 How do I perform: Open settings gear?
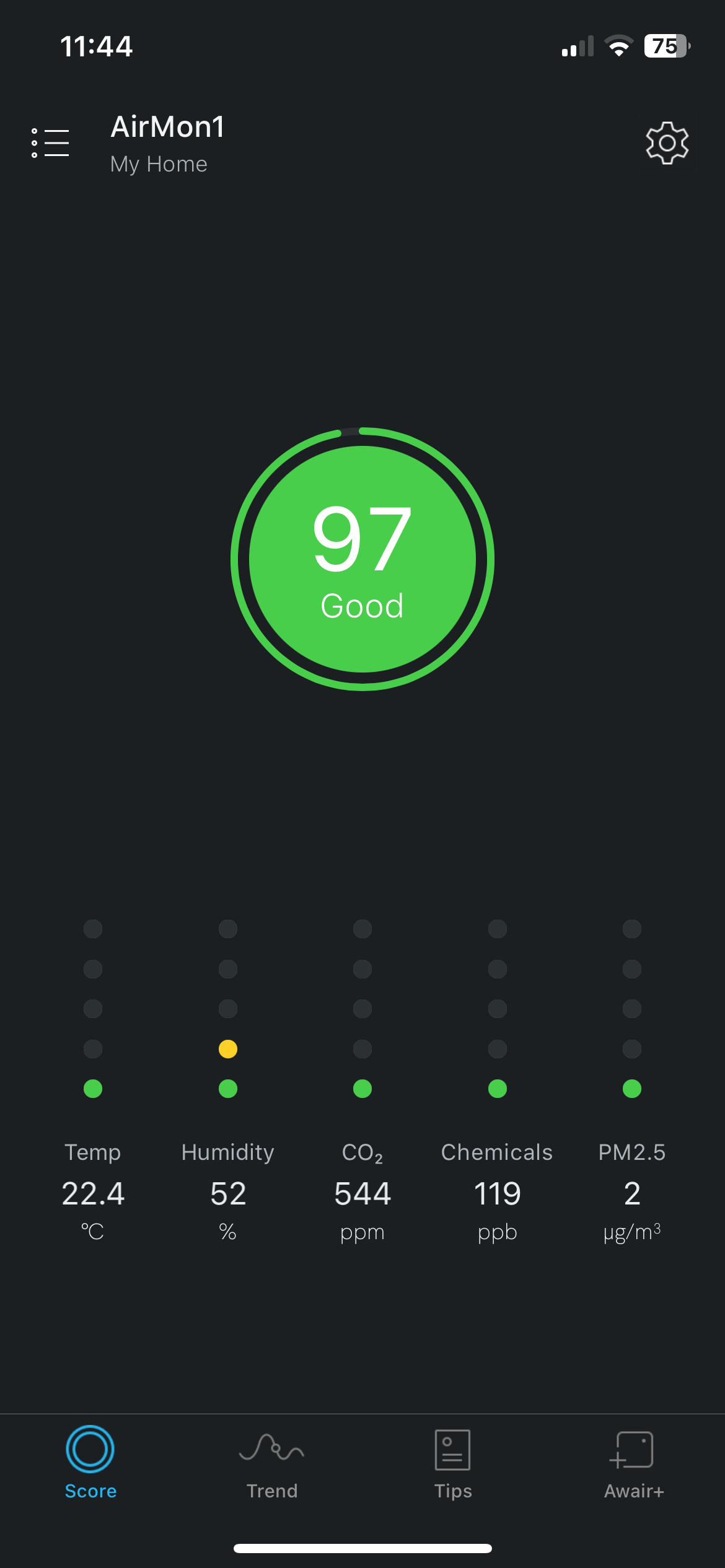tap(667, 143)
